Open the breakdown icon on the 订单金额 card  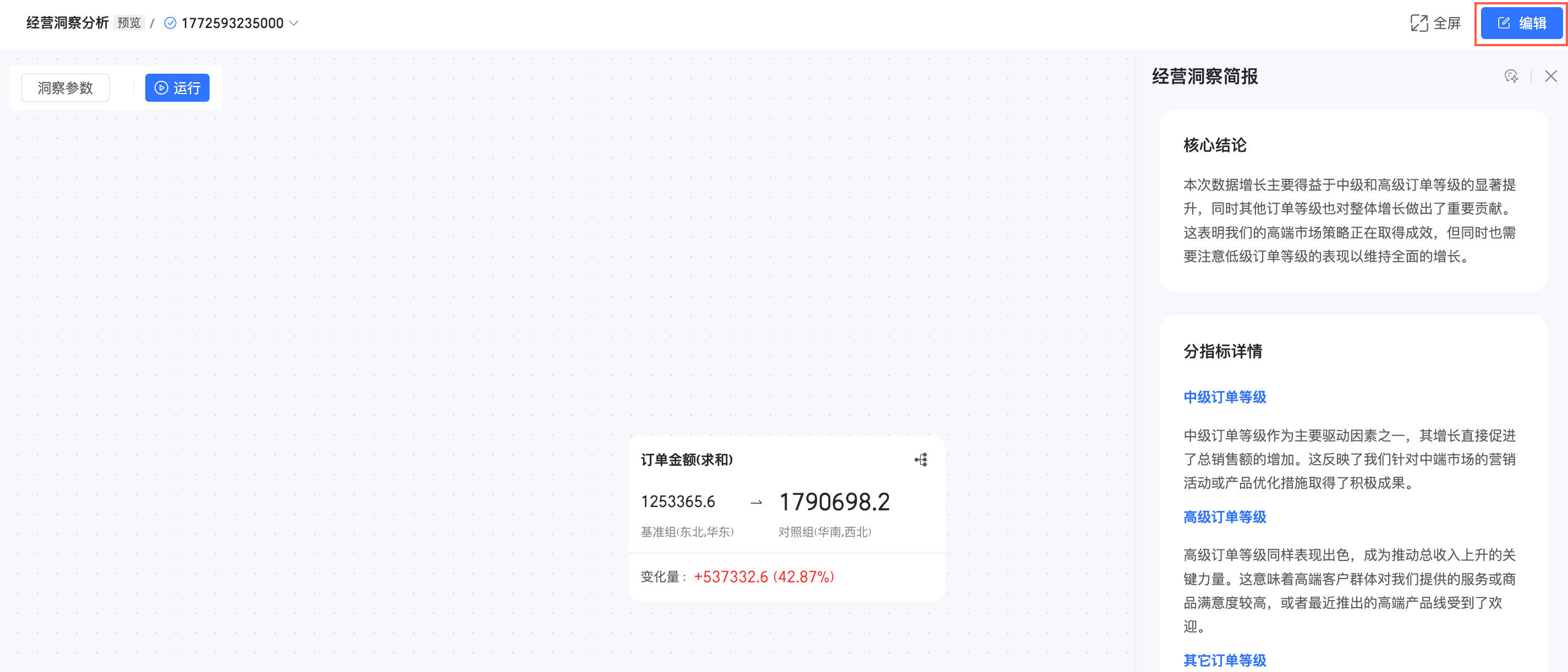tap(920, 460)
